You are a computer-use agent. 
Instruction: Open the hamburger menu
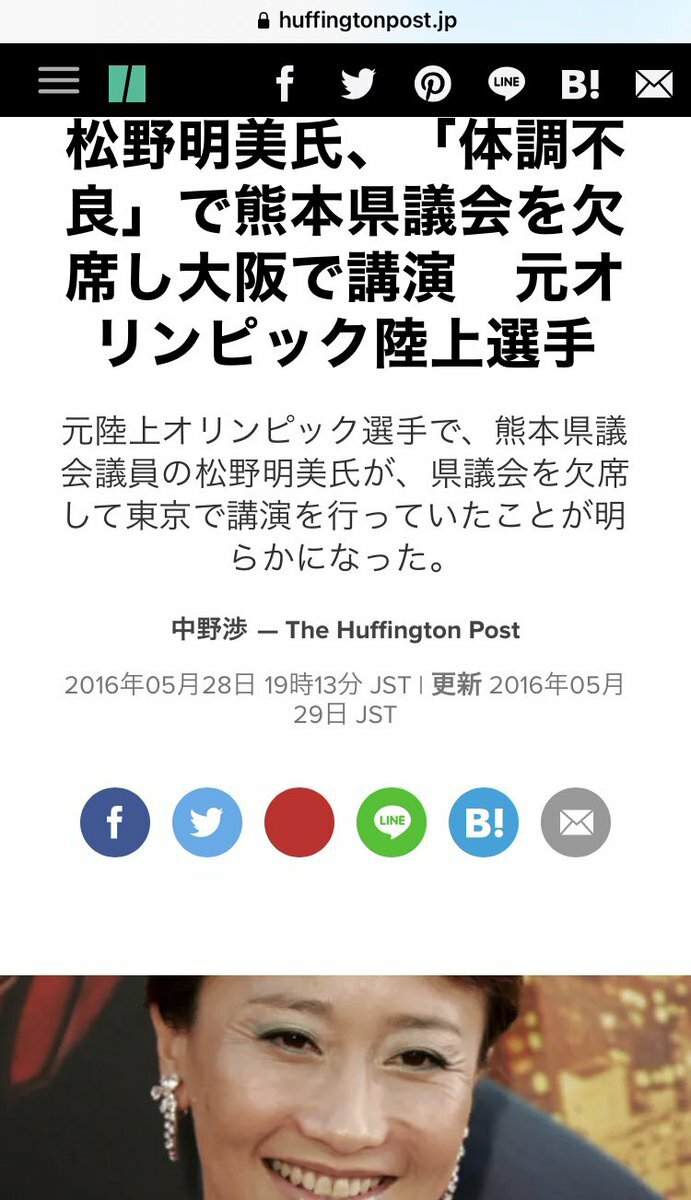pyautogui.click(x=59, y=81)
